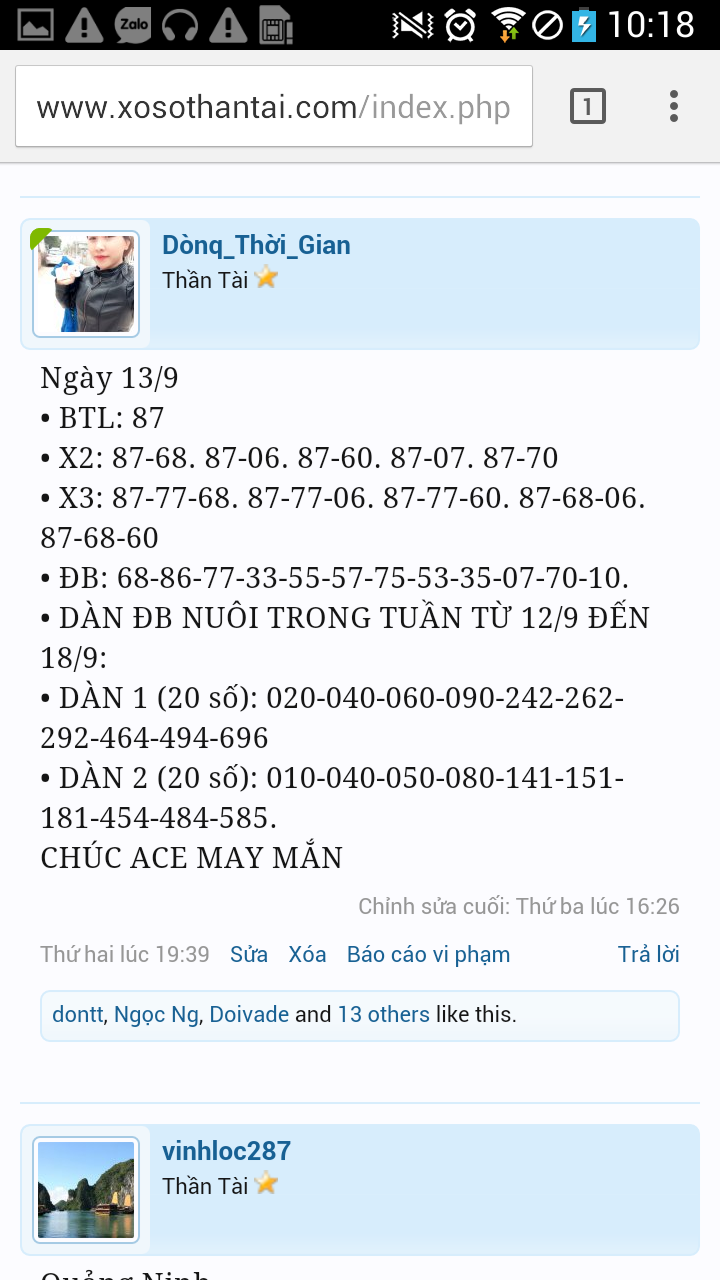The height and width of the screenshot is (1280, 720).
Task: Open vinhloc287's profile name link
Action: coord(226,1151)
